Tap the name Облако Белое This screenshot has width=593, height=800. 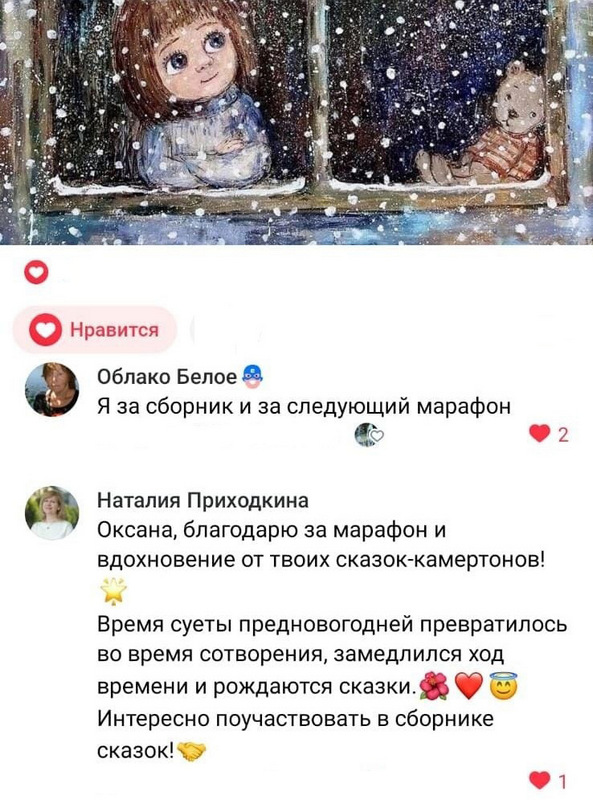pos(167,377)
